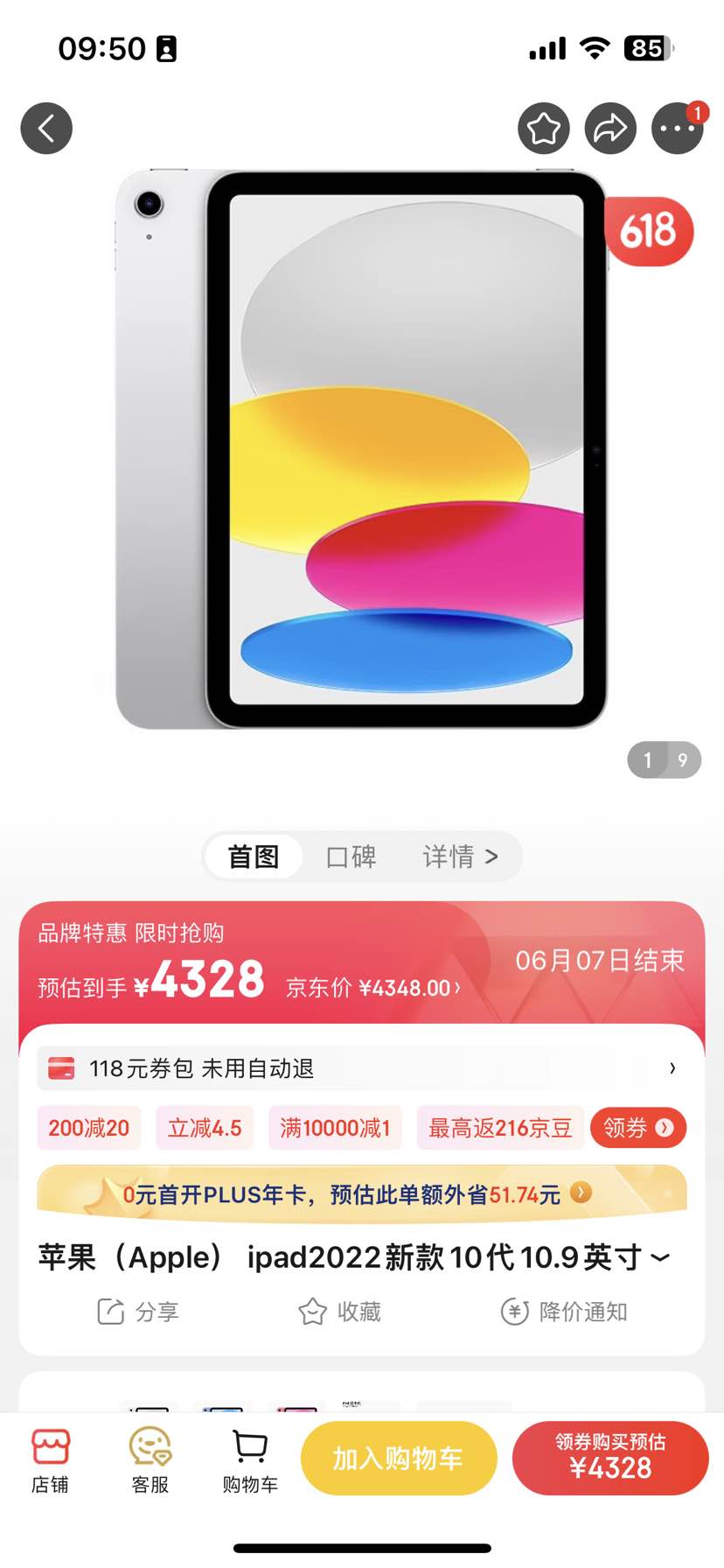724x1568 pixels.
Task: Open the 店铺 store page
Action: tap(50, 1460)
